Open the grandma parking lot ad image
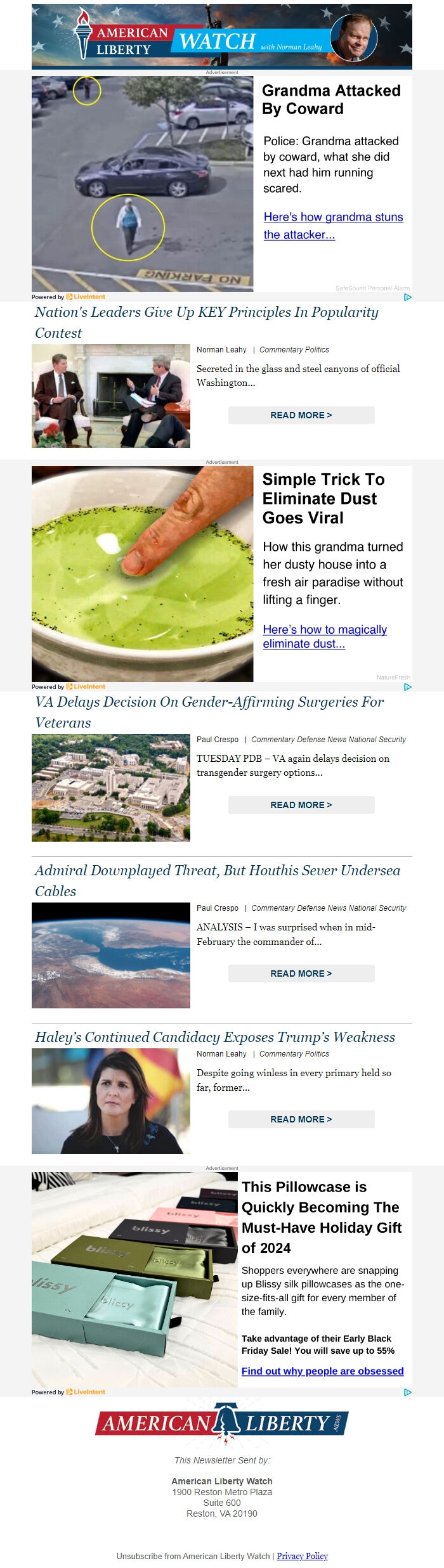Screen dimensions: 444x1568 coord(142,184)
